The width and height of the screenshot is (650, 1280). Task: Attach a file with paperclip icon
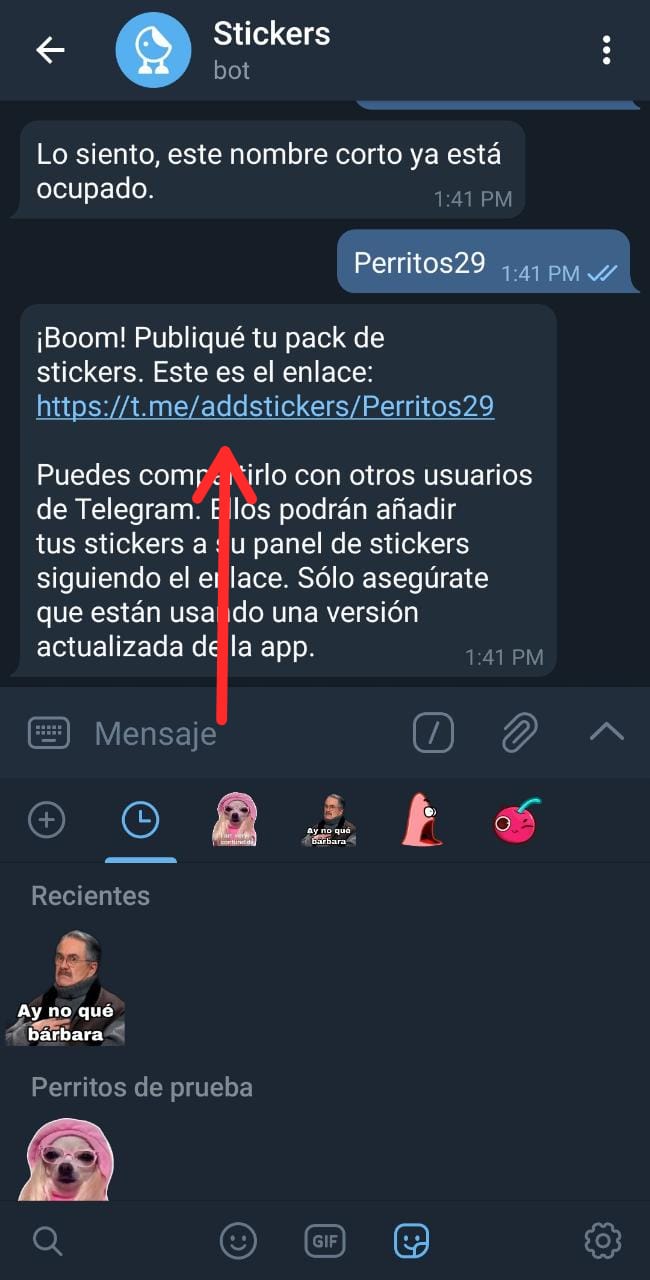(x=520, y=733)
